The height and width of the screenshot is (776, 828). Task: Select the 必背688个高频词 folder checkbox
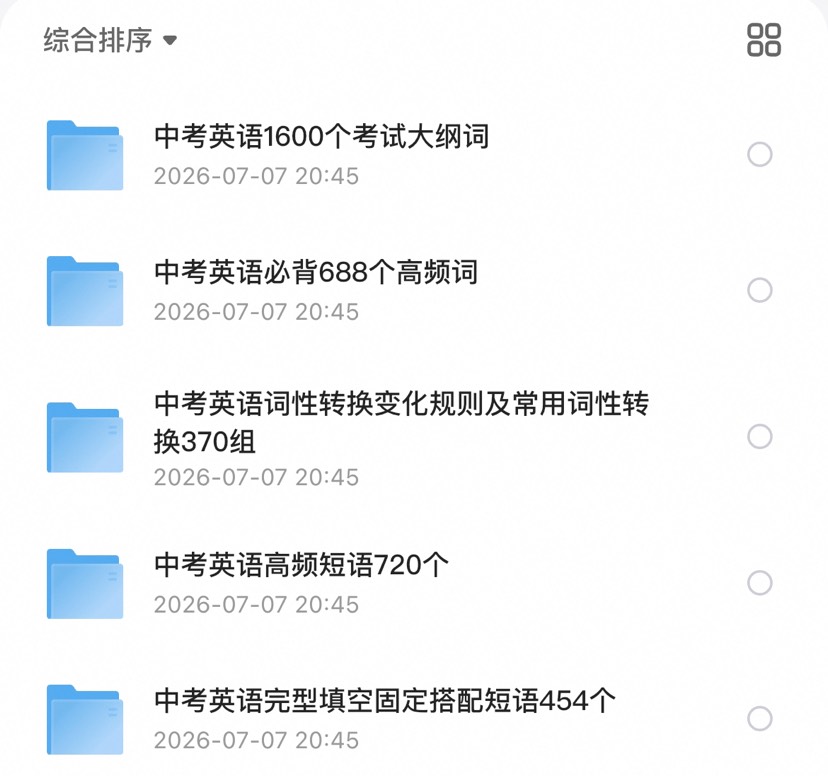click(x=760, y=290)
